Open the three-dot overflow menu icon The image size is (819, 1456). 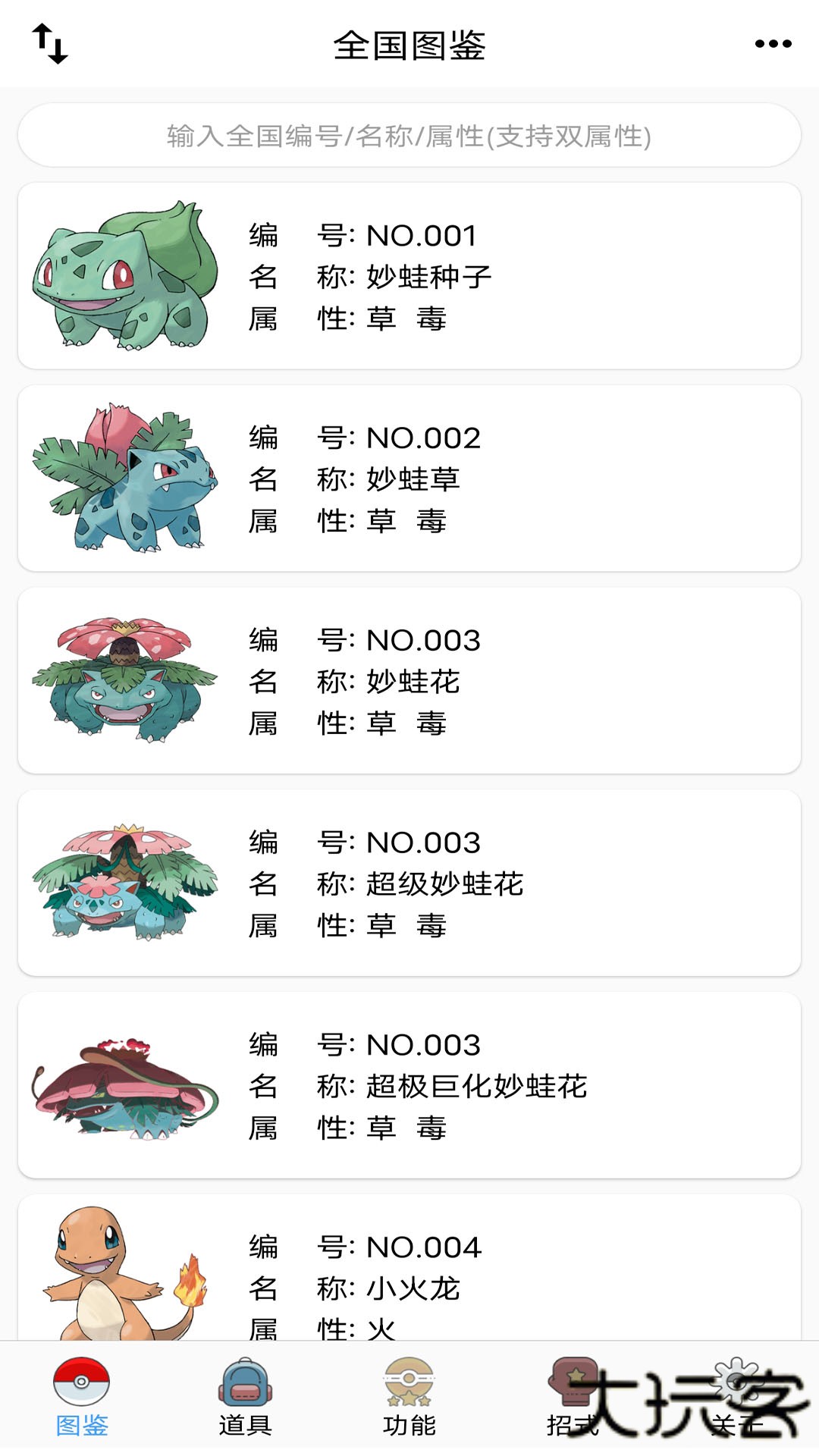point(769,44)
